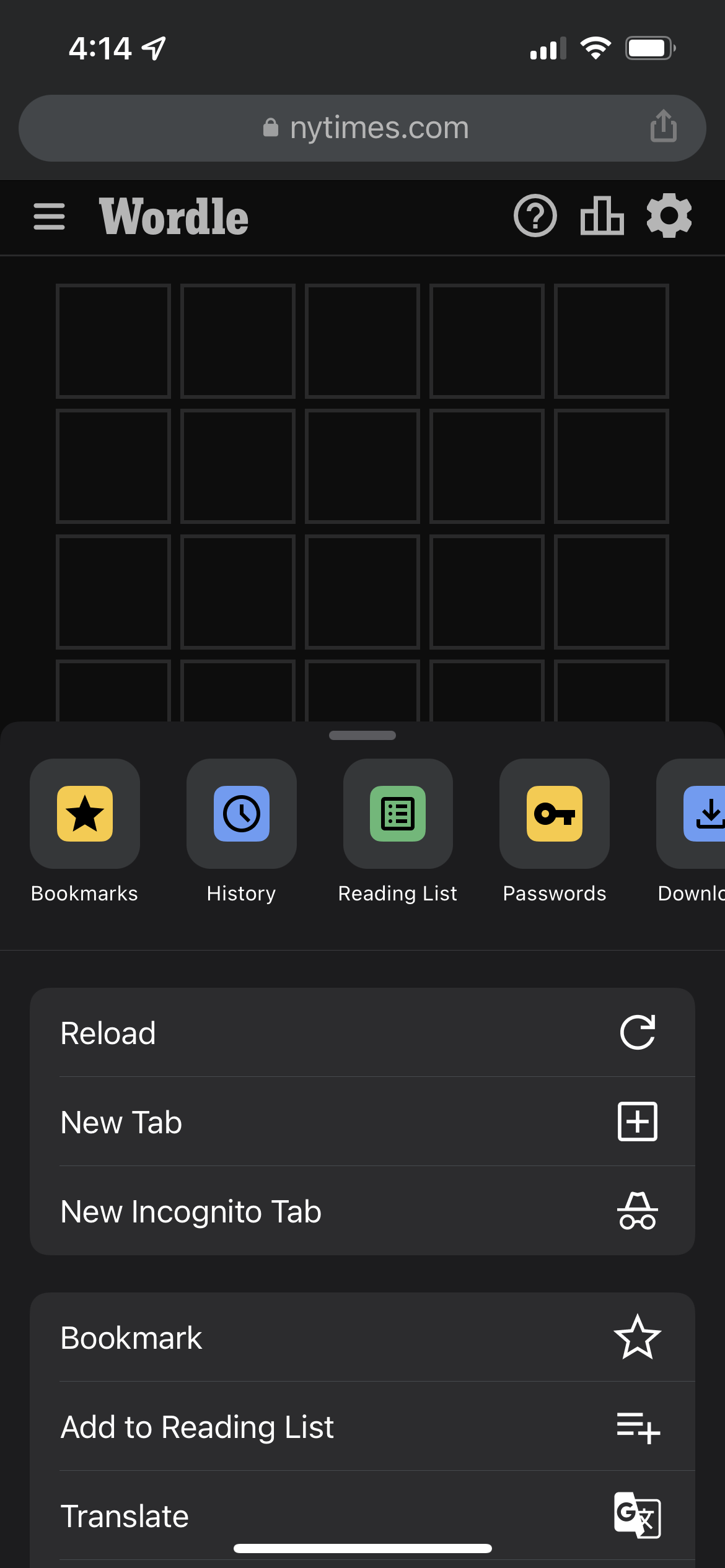Open Wordle help question mark
Viewport: 725px width, 1568px height.
pos(535,216)
